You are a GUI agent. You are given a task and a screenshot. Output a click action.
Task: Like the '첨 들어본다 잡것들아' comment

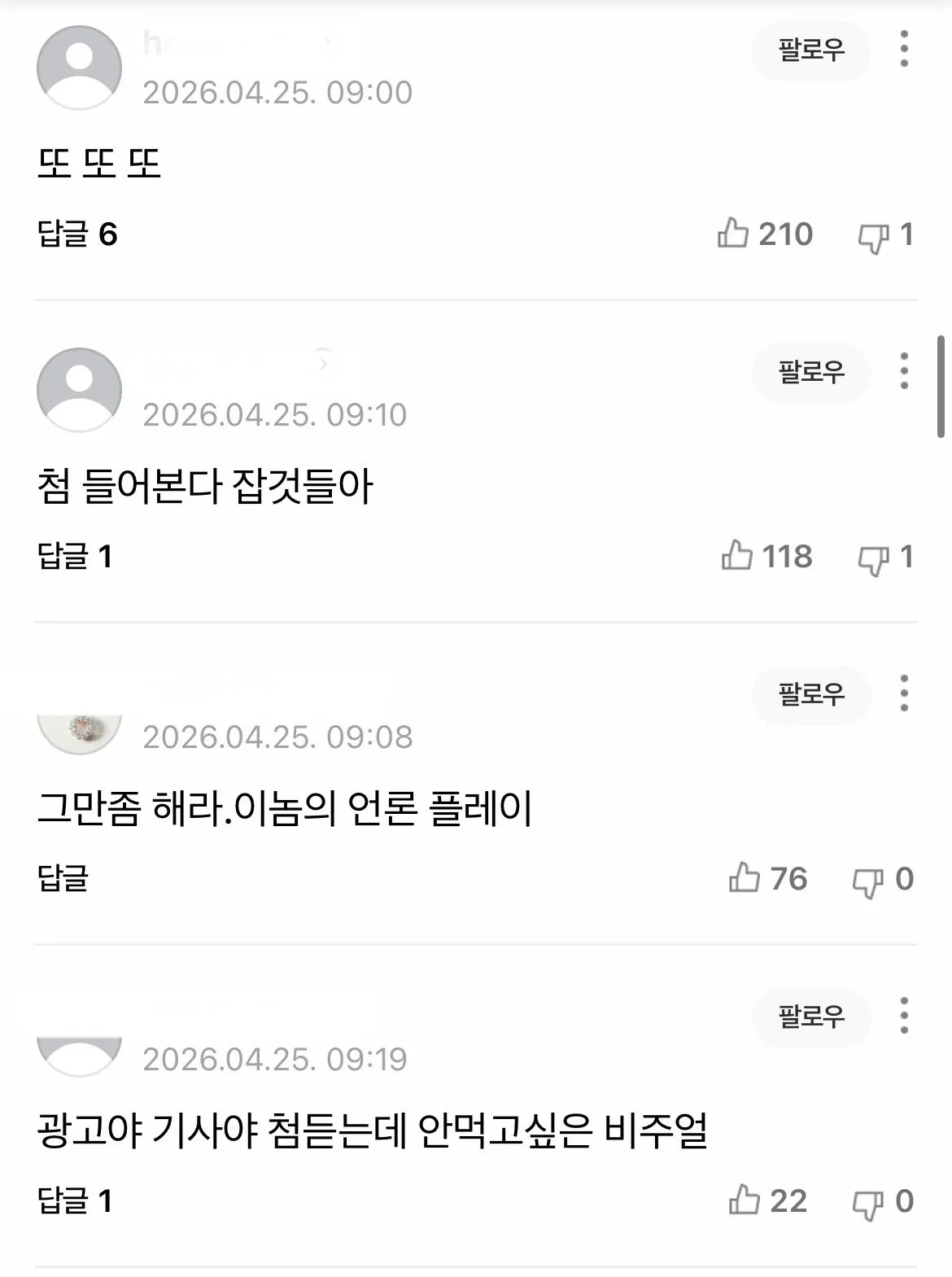pos(736,557)
